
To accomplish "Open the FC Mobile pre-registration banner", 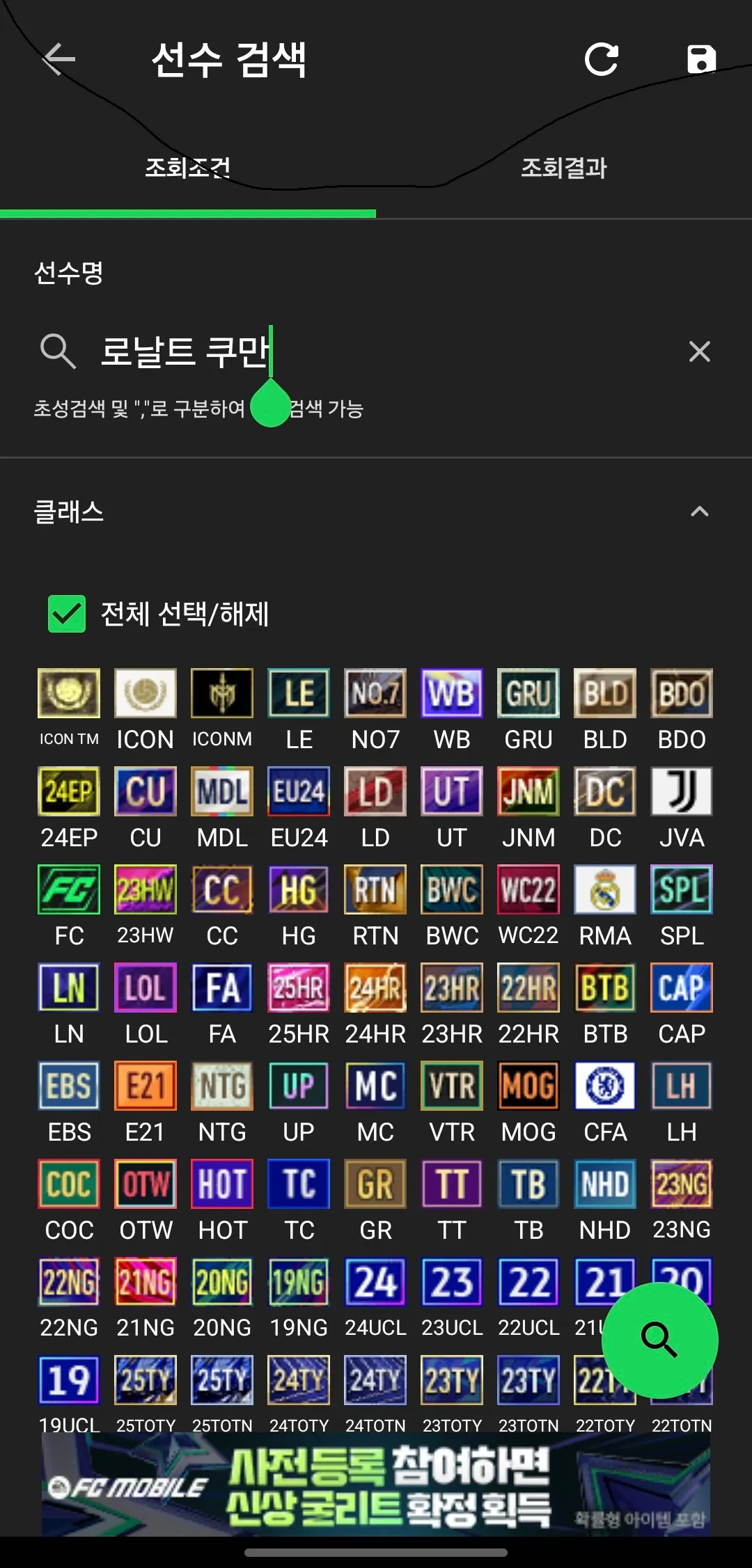I will (376, 1488).
